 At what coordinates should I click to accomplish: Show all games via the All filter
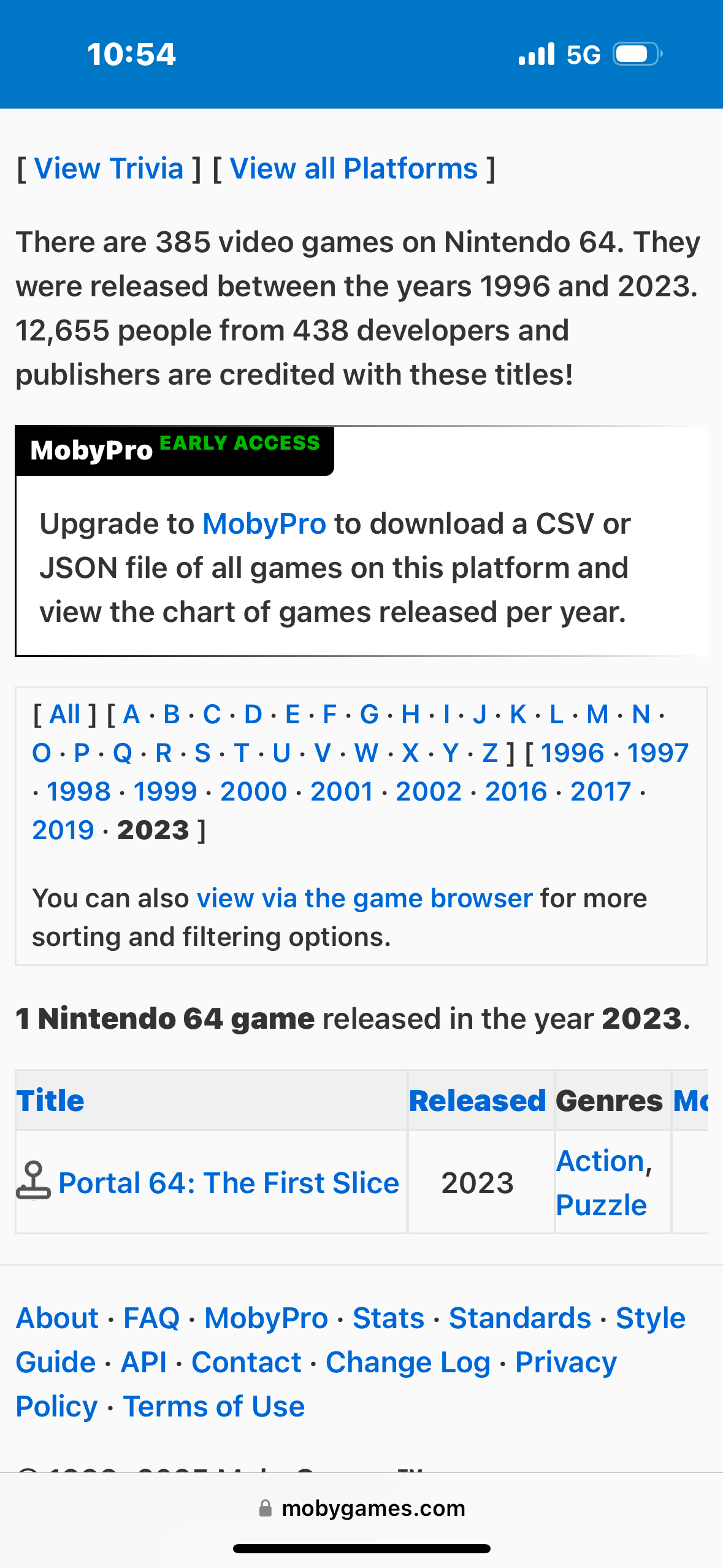(64, 715)
